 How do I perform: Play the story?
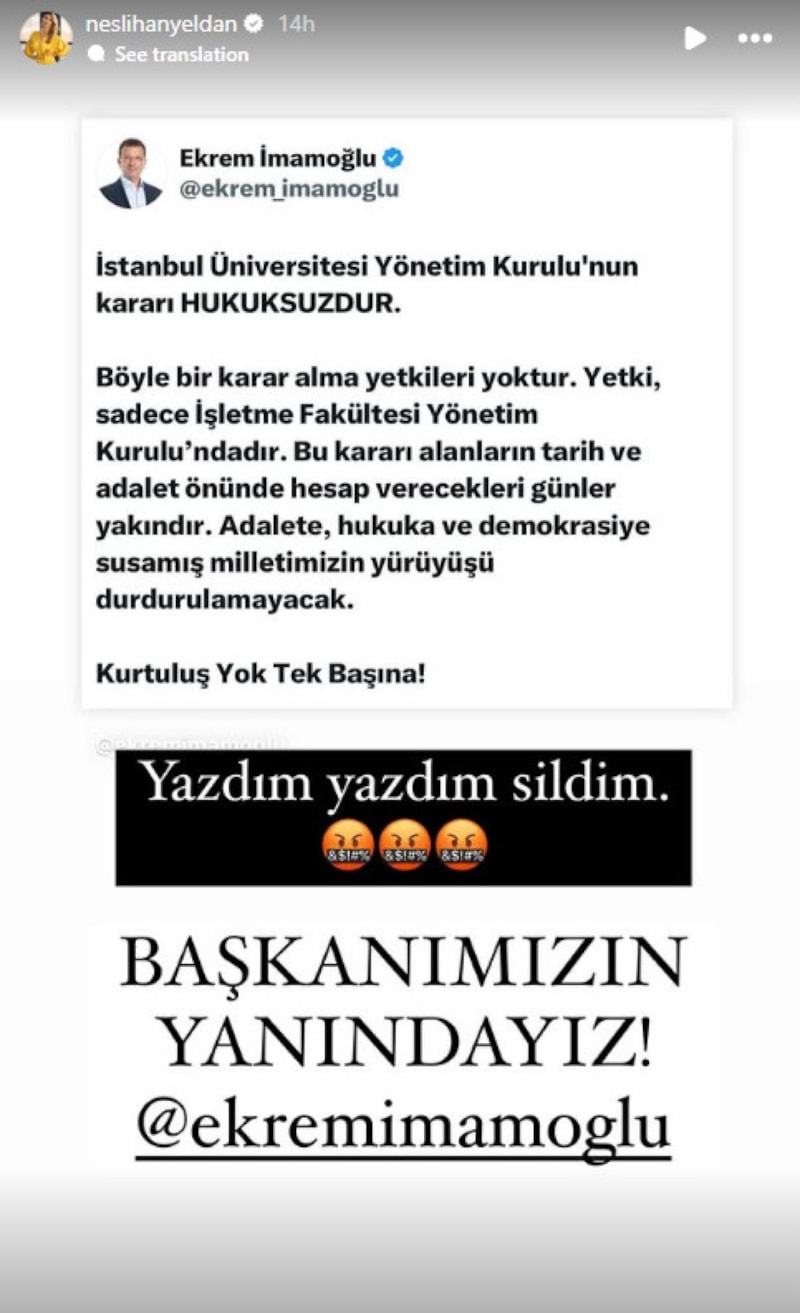(694, 38)
